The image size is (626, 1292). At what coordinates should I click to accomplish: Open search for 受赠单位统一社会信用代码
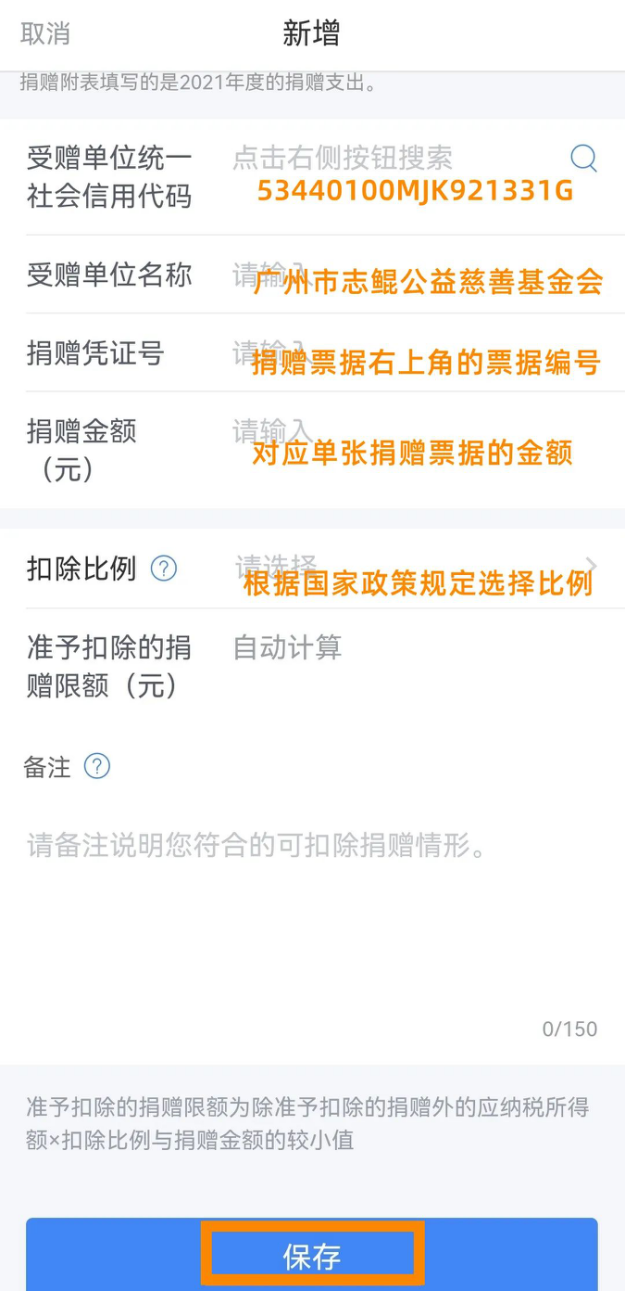[583, 158]
